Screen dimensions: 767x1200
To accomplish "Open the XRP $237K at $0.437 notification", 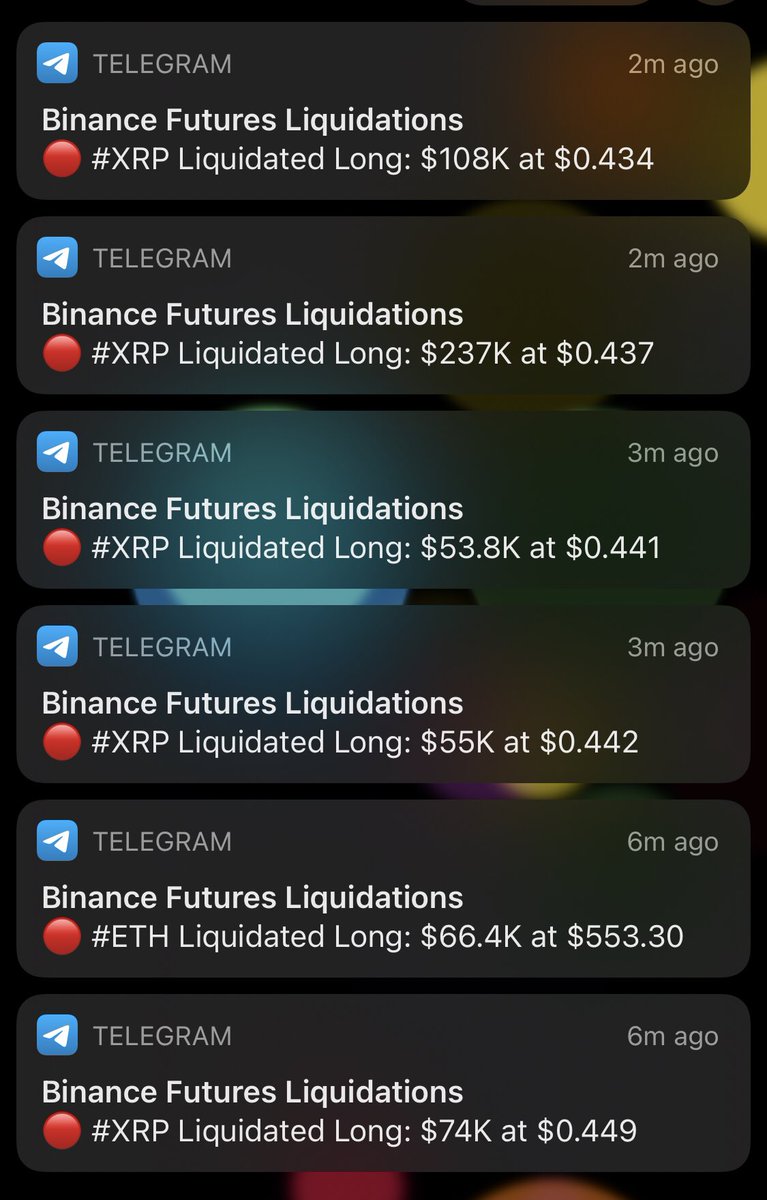I will 383,305.
